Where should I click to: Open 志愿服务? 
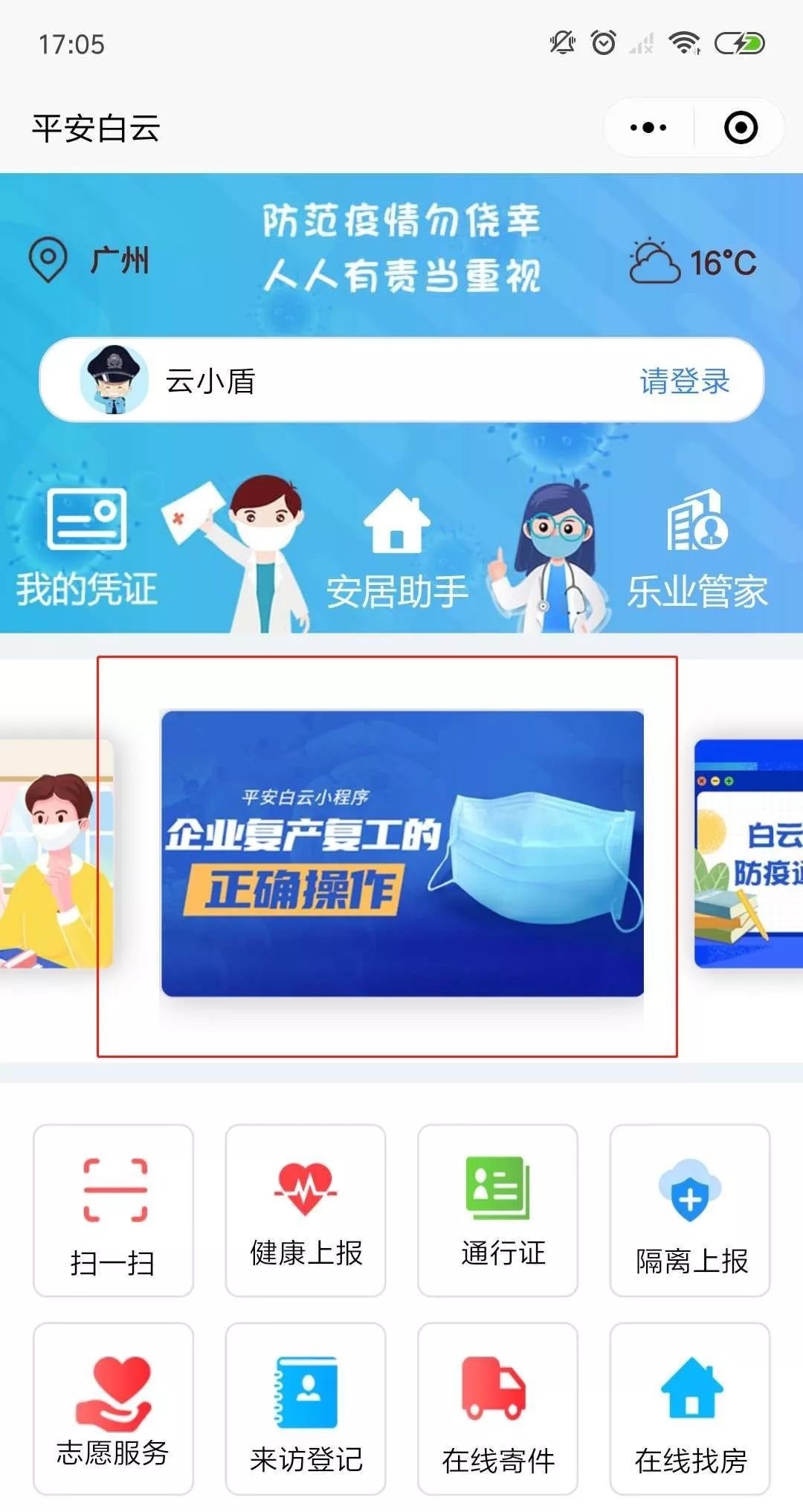[113, 1409]
